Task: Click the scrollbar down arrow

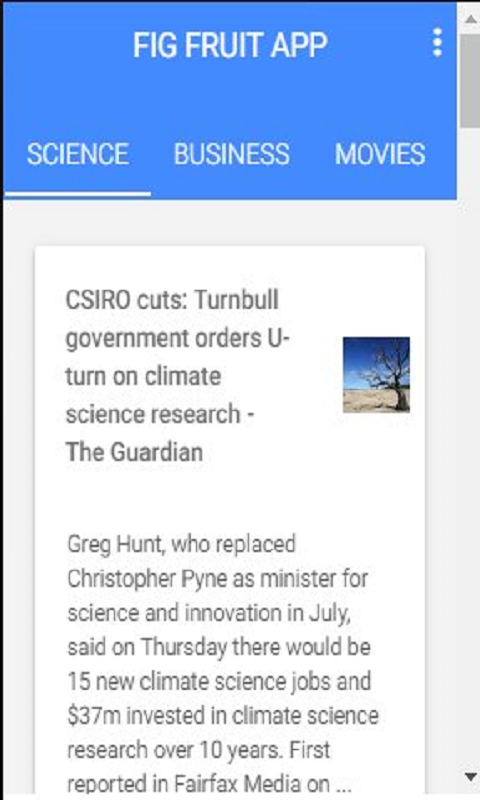Action: click(x=471, y=777)
